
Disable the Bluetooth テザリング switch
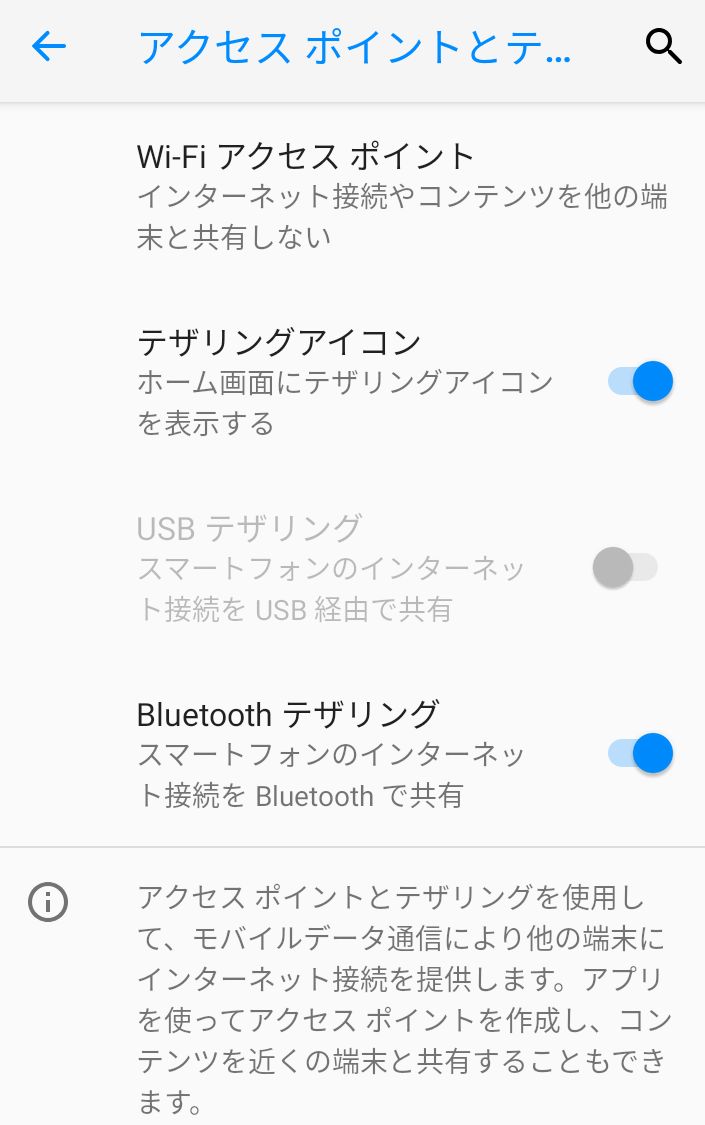pos(639,753)
